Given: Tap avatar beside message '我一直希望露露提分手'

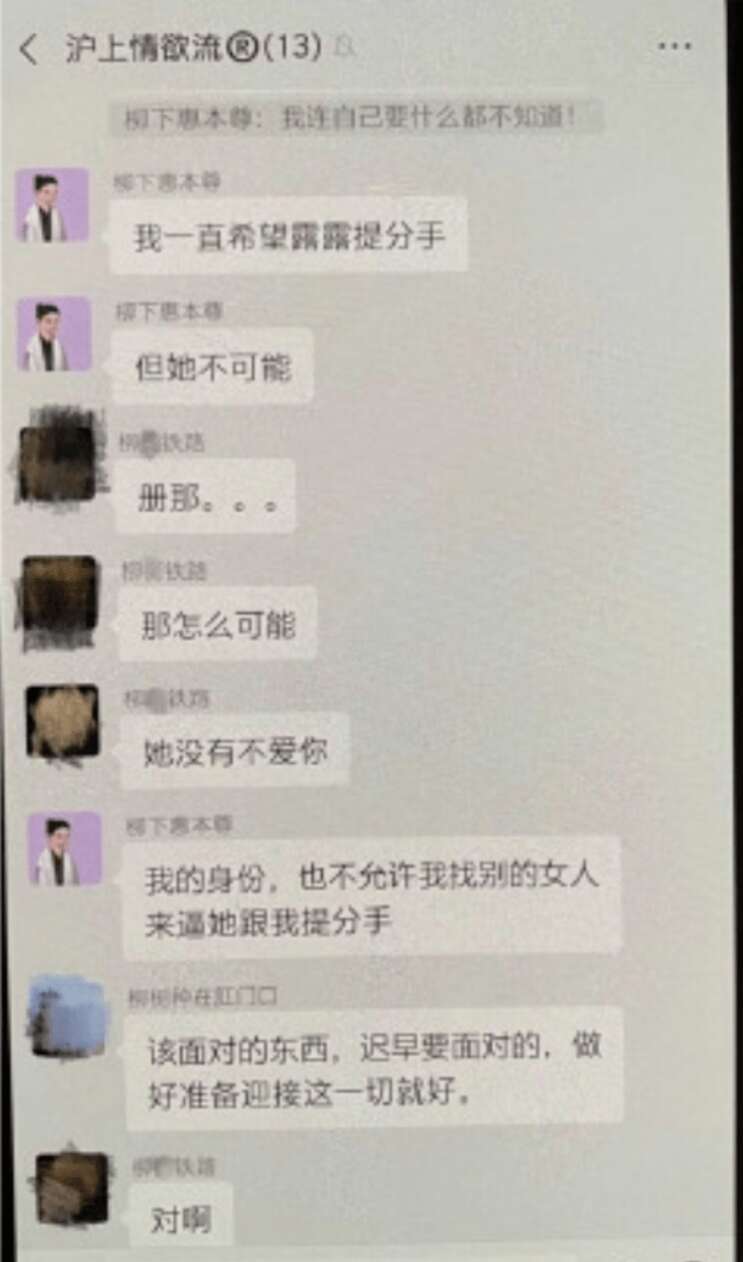Looking at the screenshot, I should pyautogui.click(x=53, y=205).
